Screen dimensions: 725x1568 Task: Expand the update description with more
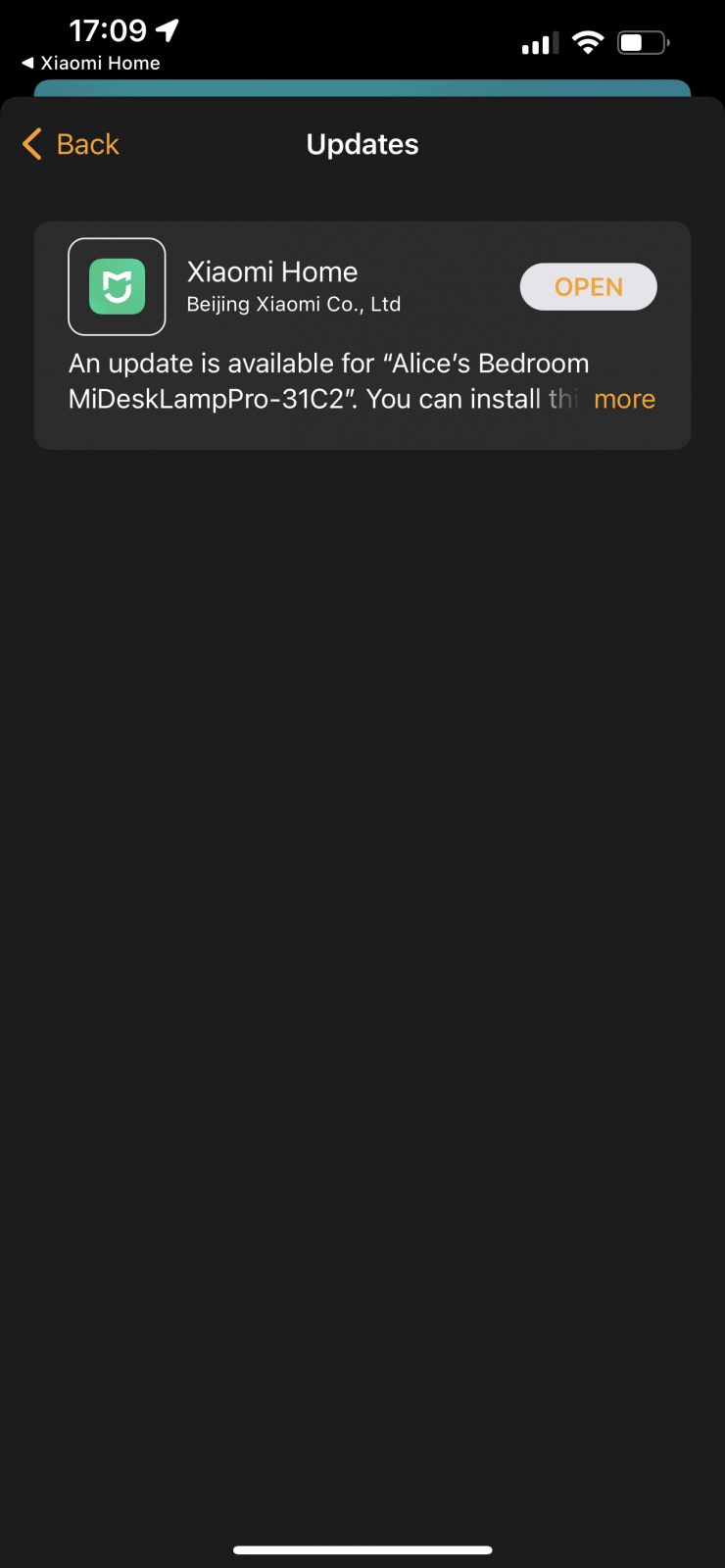pos(624,399)
